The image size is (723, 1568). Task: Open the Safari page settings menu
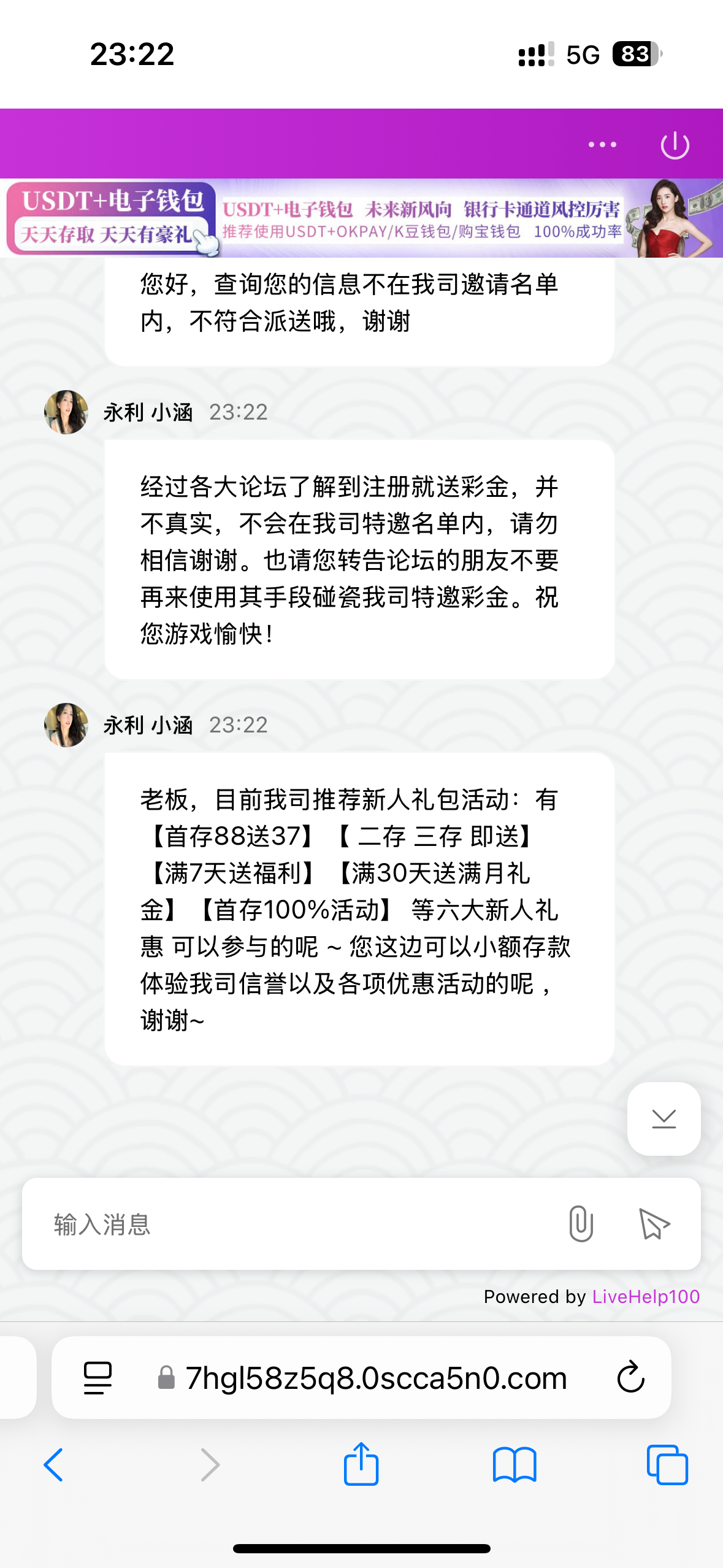click(98, 1378)
